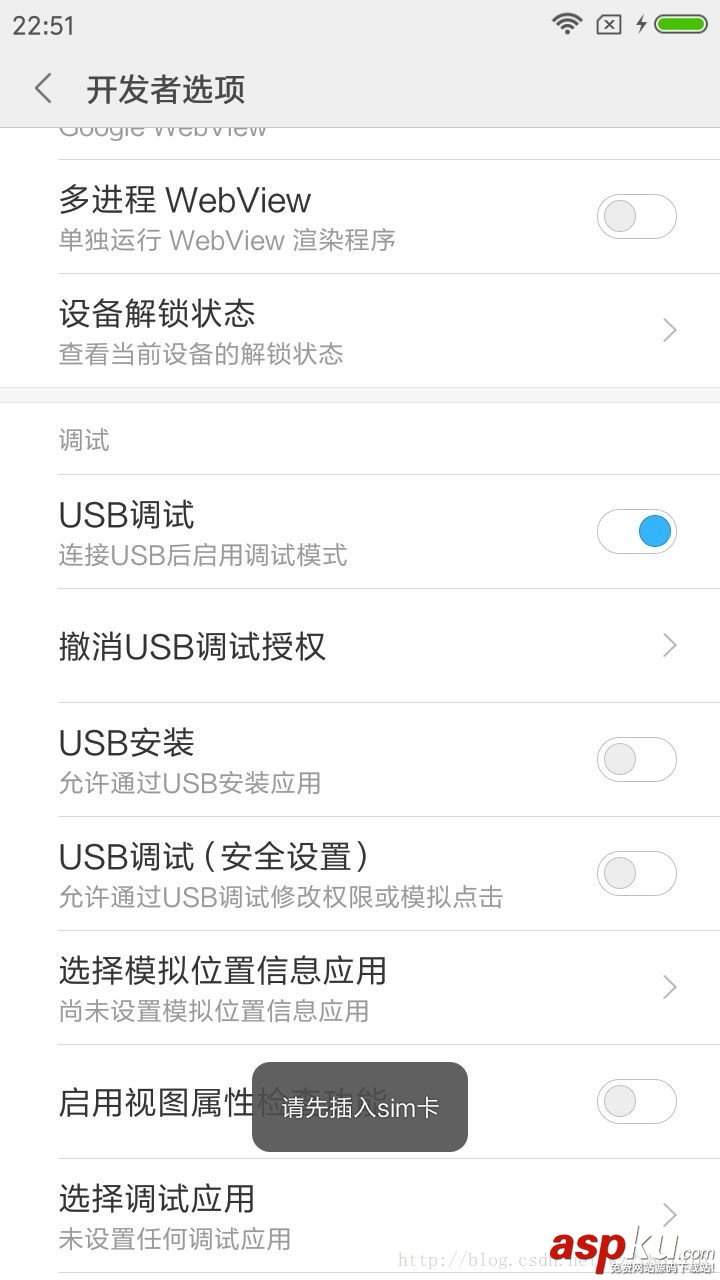Enable USB调试（安全设置）
Viewport: 720px width, 1280px height.
pyautogui.click(x=637, y=873)
